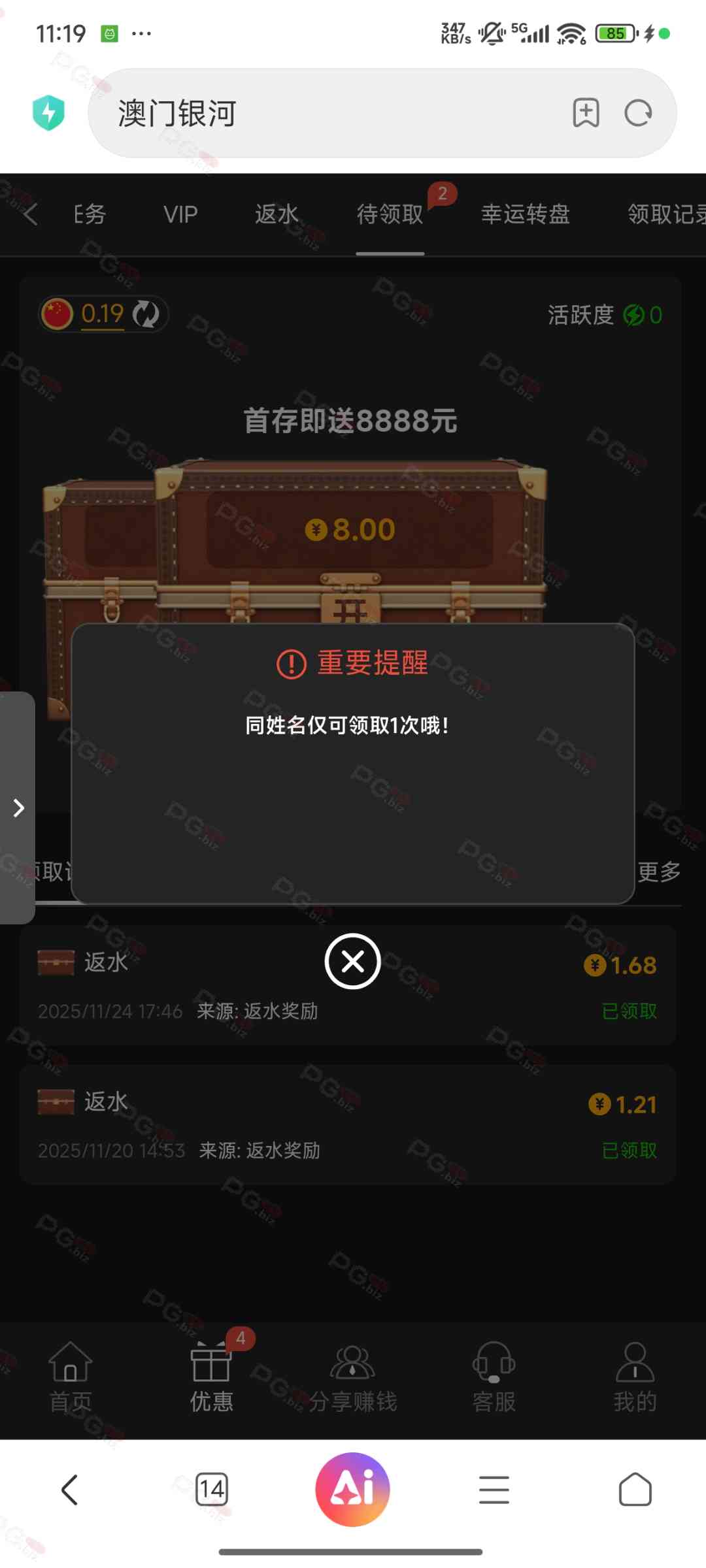
Task: Launch the browser Ai assistant
Action: [352, 1490]
